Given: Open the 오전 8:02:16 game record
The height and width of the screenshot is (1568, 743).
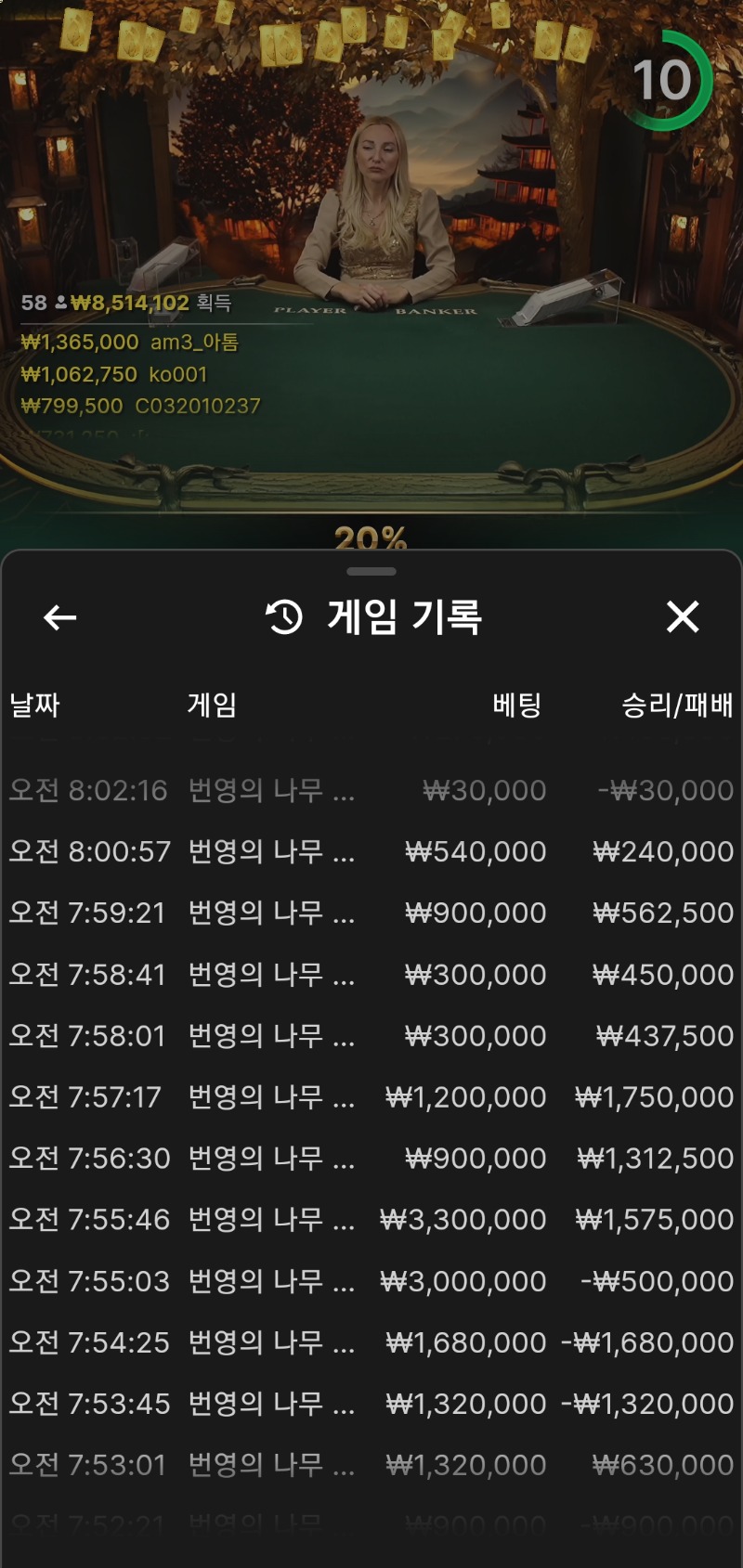Looking at the screenshot, I should pos(371,790).
